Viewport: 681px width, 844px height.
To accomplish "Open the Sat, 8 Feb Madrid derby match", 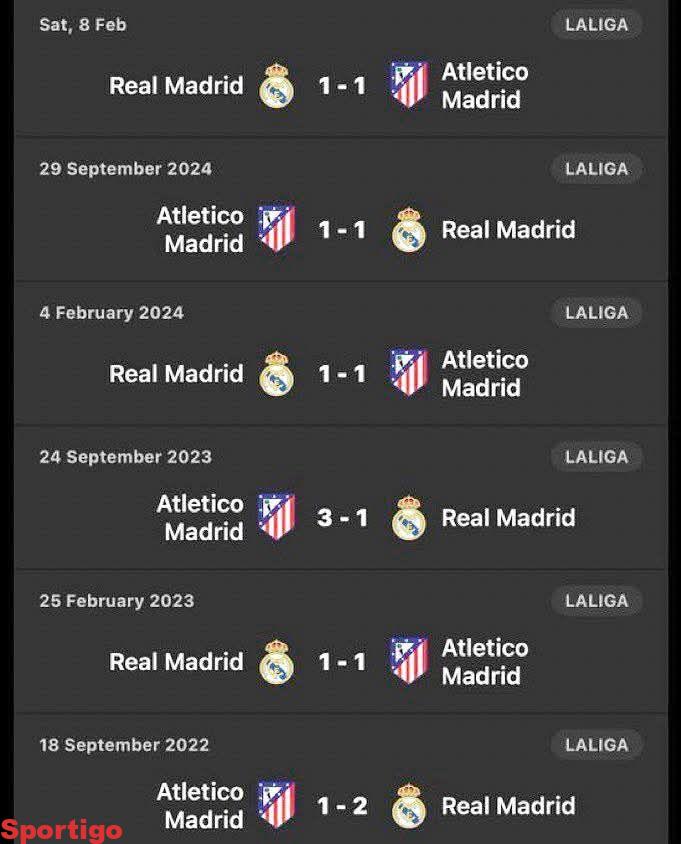I will [342, 86].
